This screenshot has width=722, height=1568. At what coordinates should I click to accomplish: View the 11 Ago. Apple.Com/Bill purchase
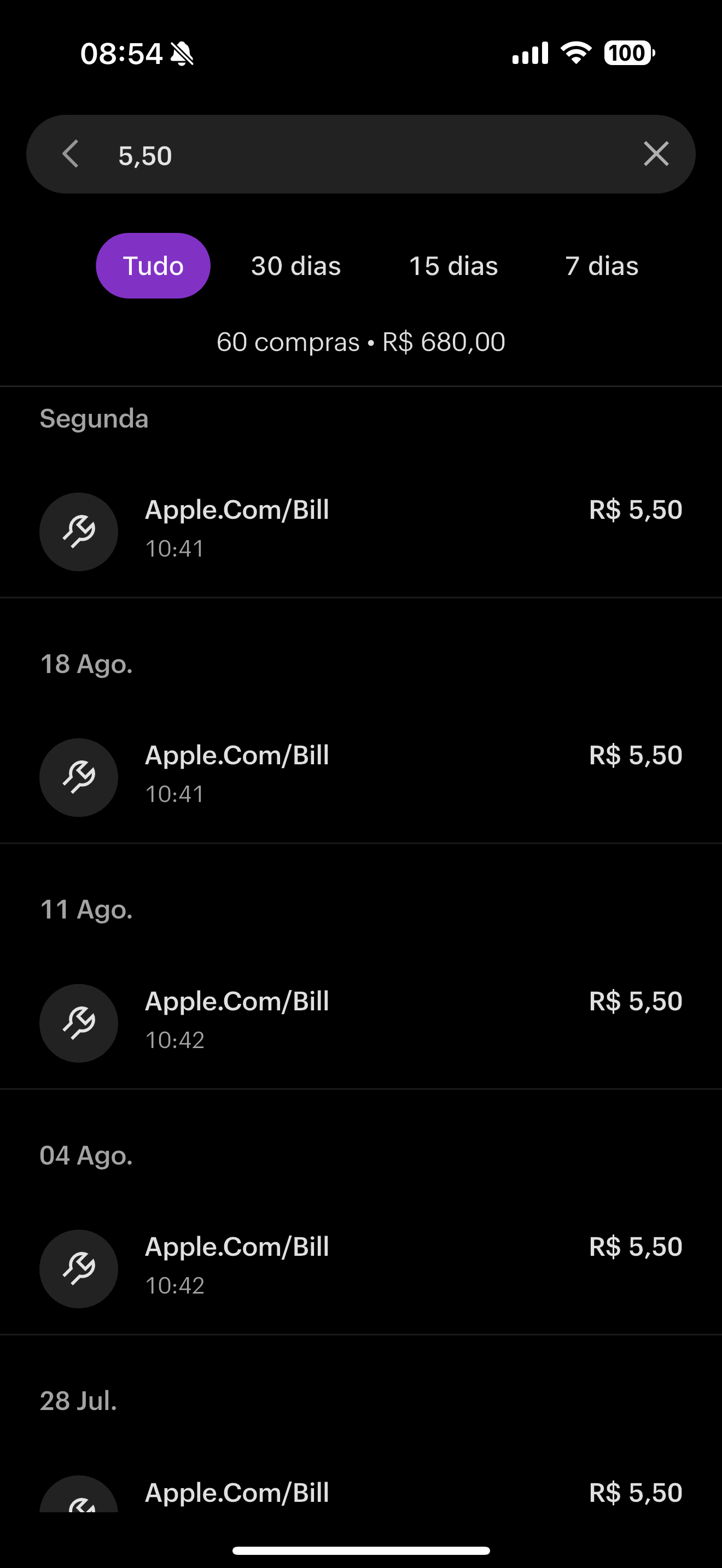point(360,1020)
